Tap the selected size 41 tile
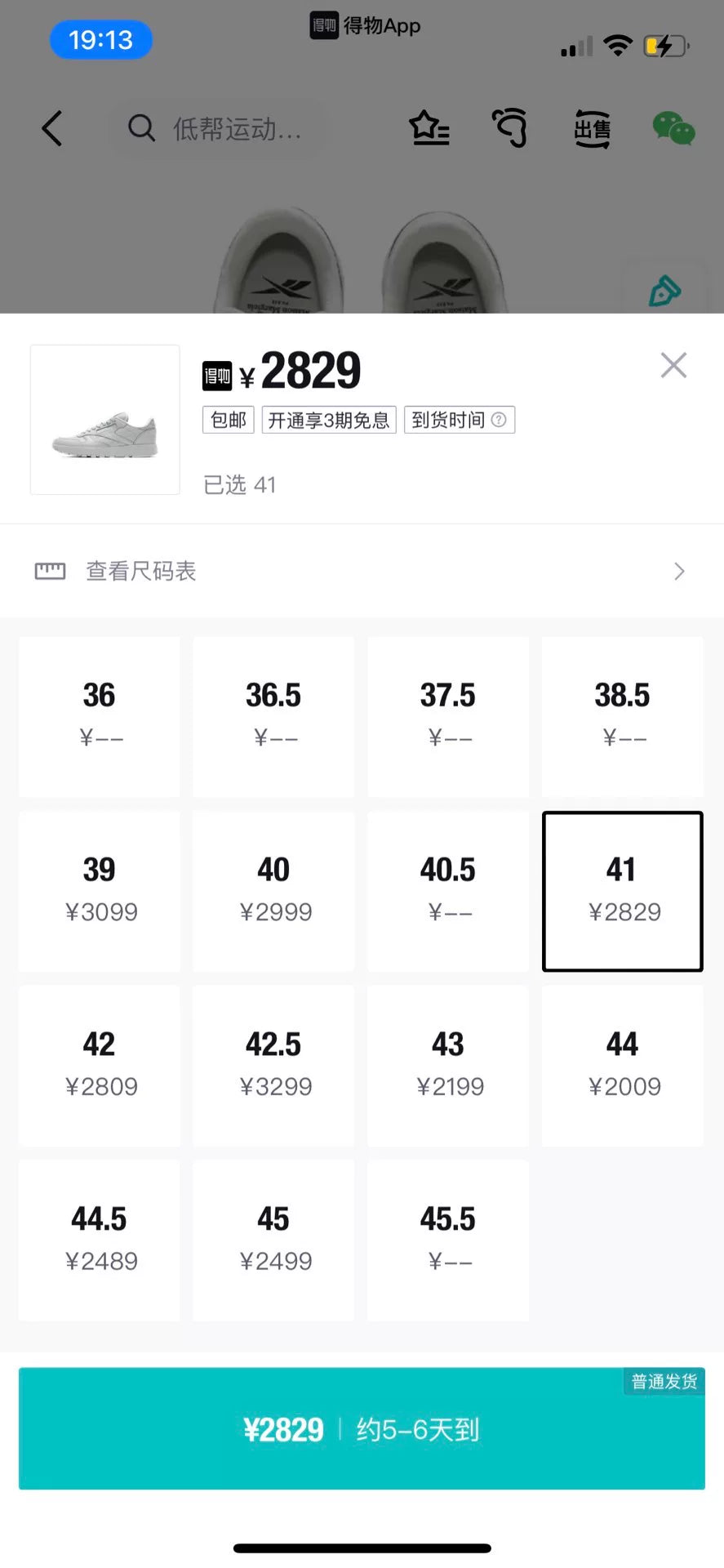Viewport: 724px width, 1568px height. coord(623,891)
